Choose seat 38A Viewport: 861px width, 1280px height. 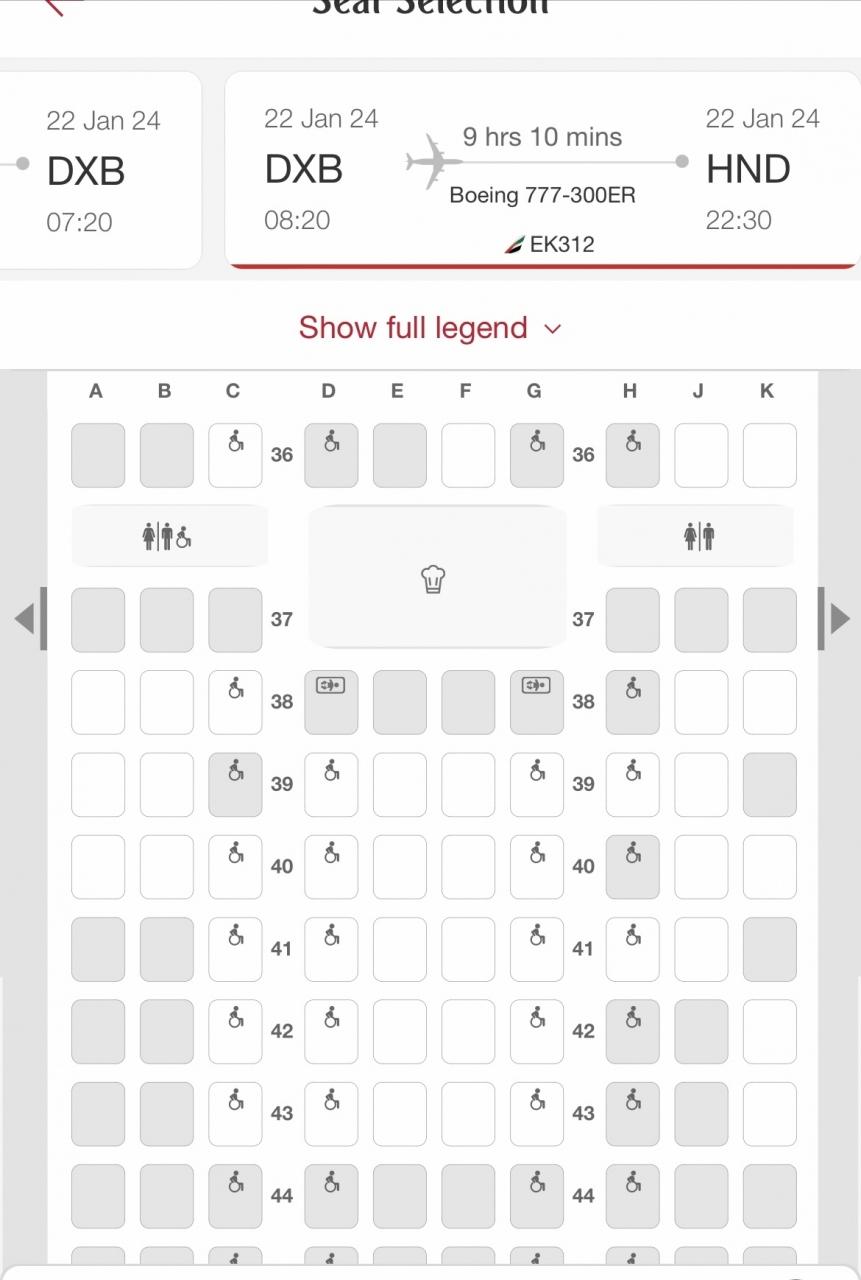click(x=98, y=702)
